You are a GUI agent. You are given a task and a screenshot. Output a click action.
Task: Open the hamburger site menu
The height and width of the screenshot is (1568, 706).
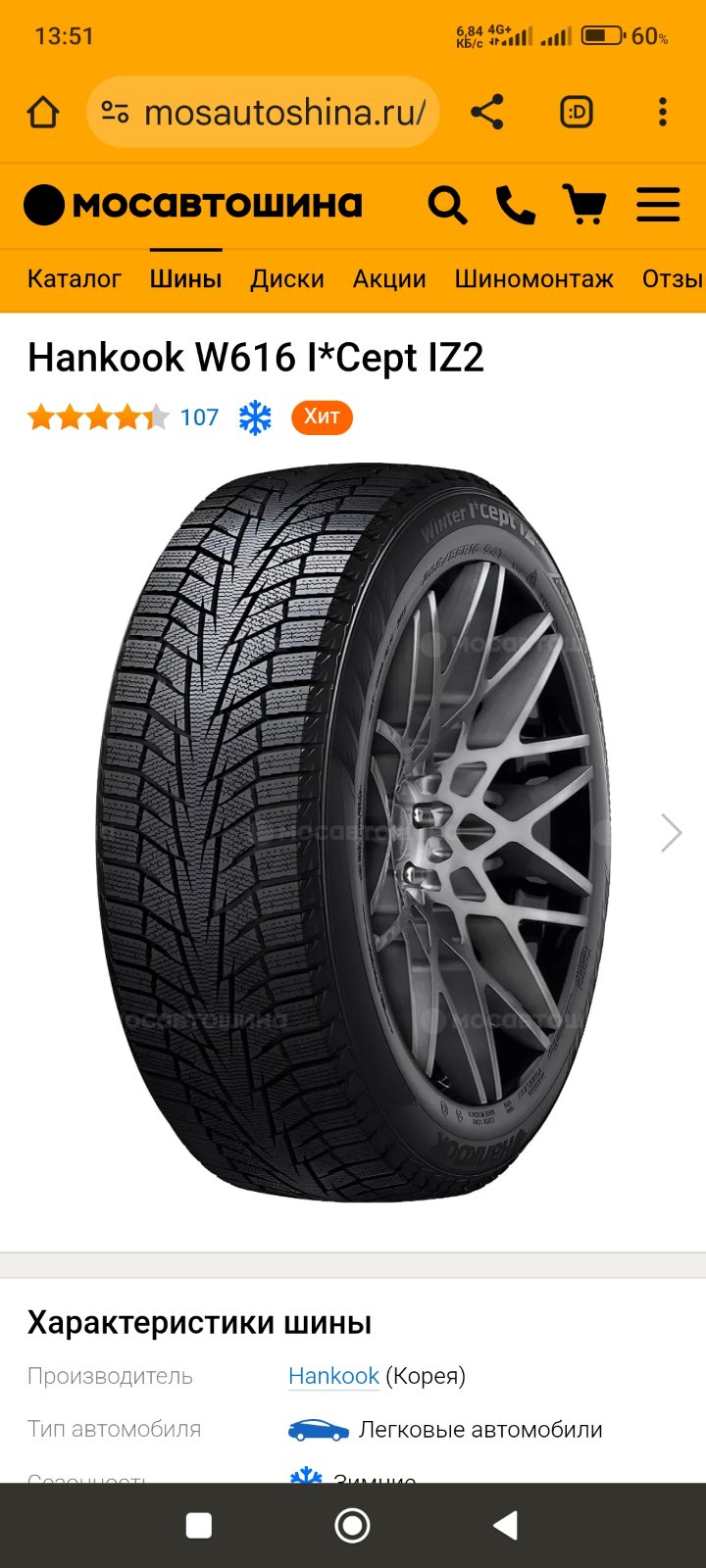658,206
